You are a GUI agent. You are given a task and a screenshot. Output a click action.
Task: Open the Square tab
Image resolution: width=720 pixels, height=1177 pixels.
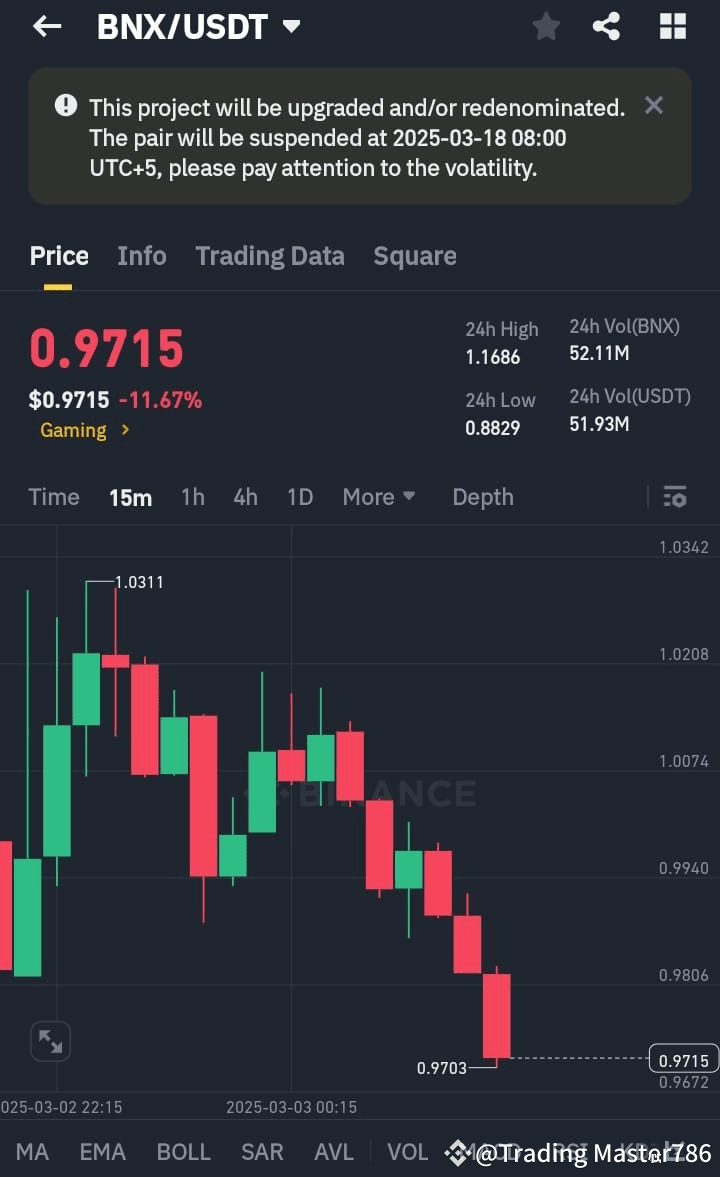point(415,256)
